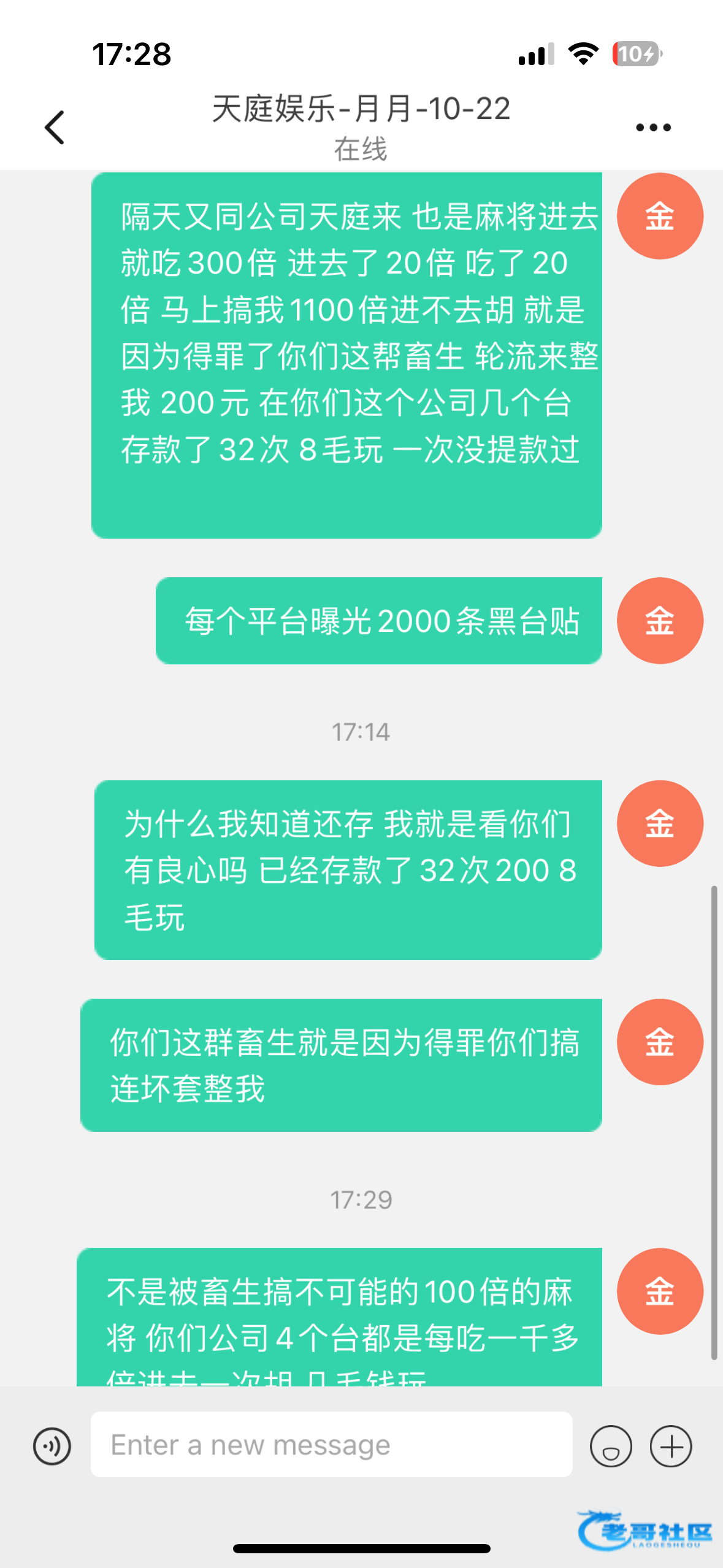Open the three-dot overflow menu

coord(653,128)
